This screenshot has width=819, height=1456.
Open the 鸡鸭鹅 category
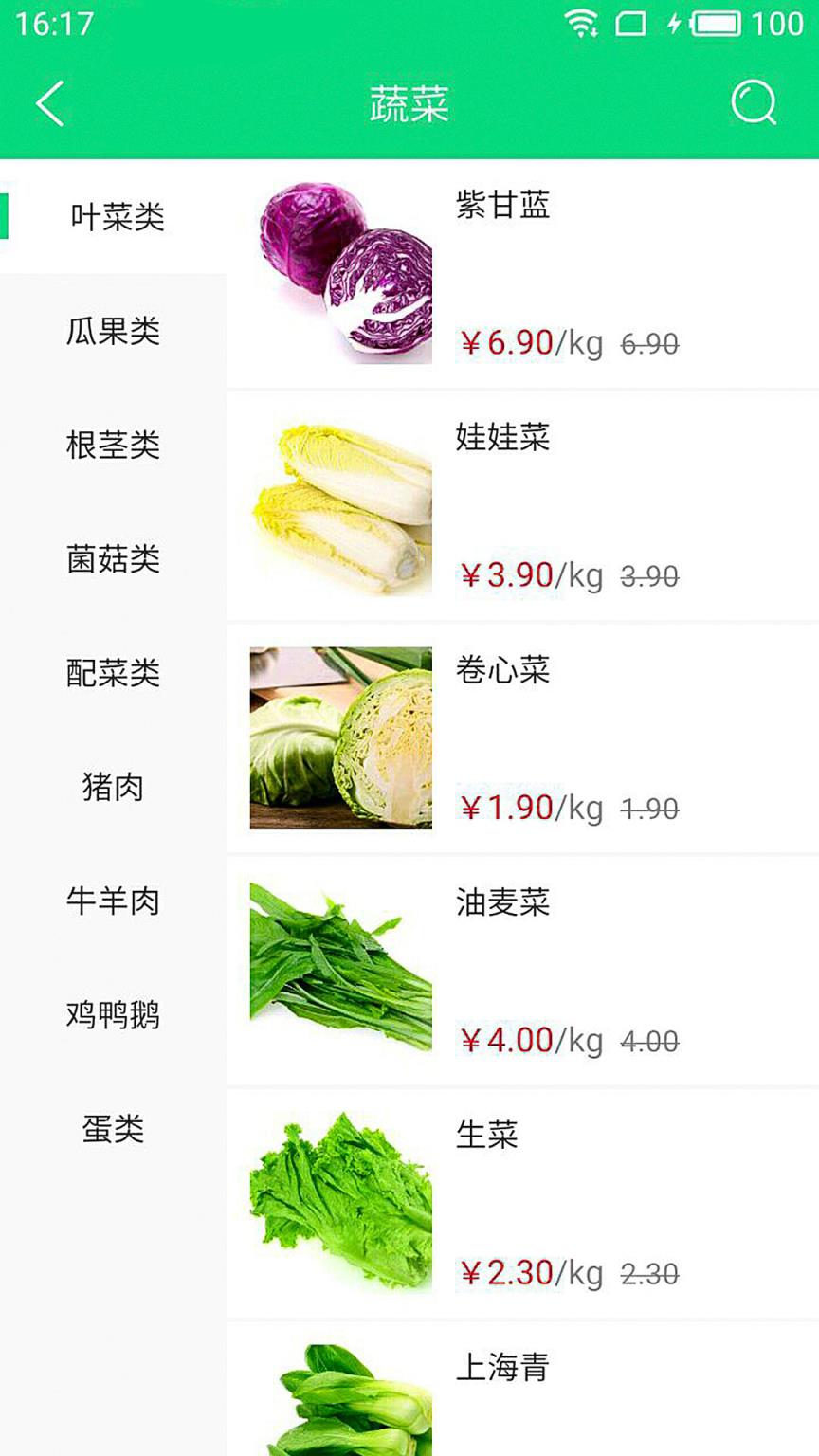[113, 1014]
